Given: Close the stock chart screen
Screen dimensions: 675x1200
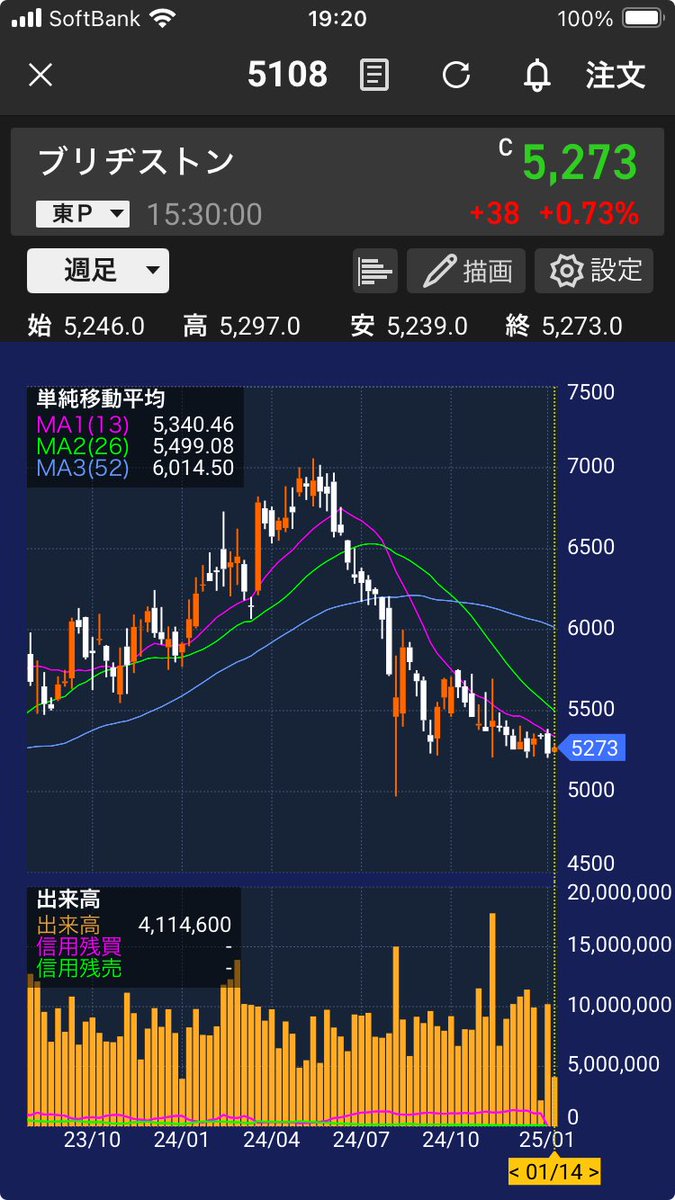Looking at the screenshot, I should tap(40, 75).
